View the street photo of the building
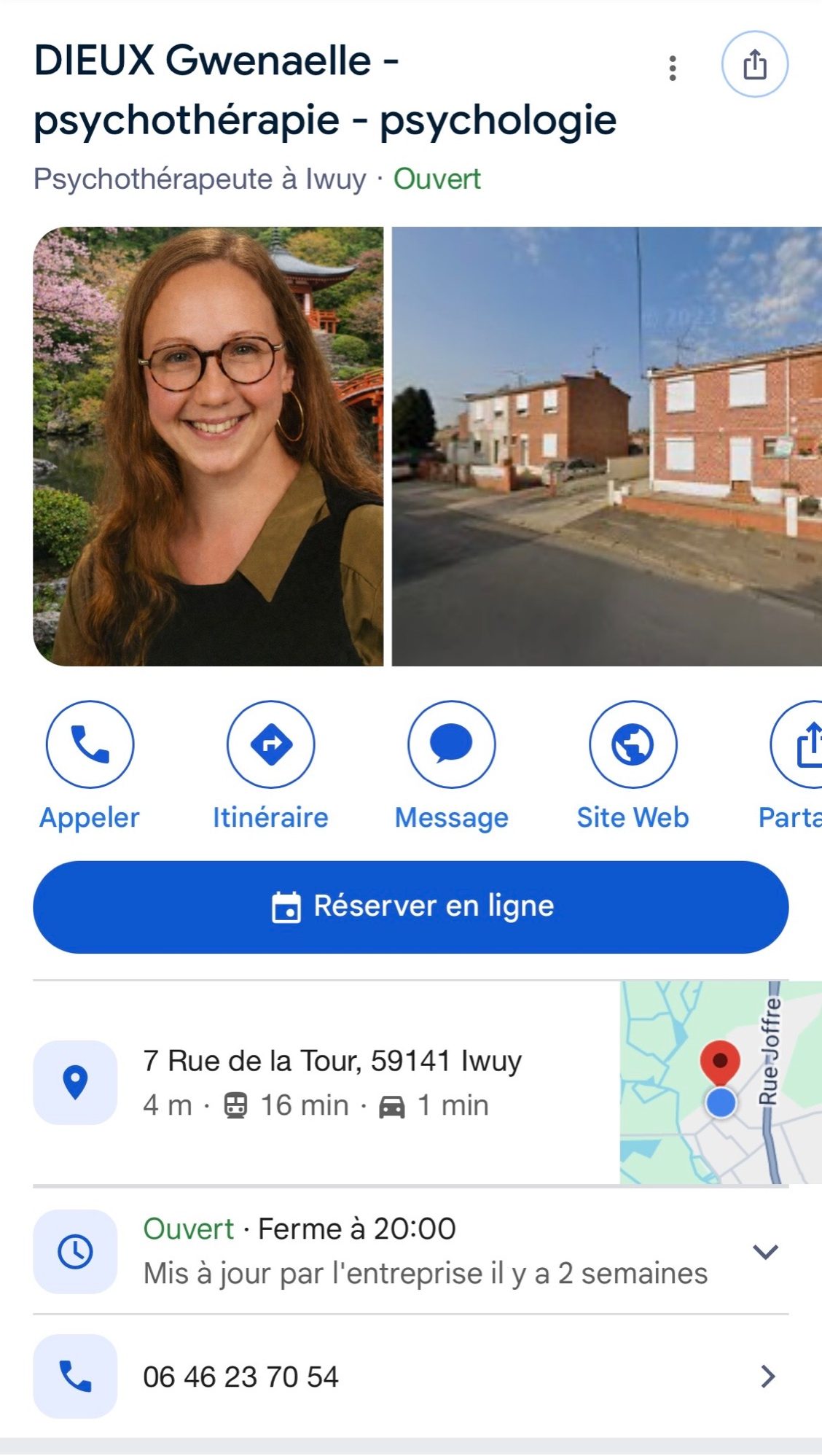Viewport: 822px width, 1456px height. [606, 446]
